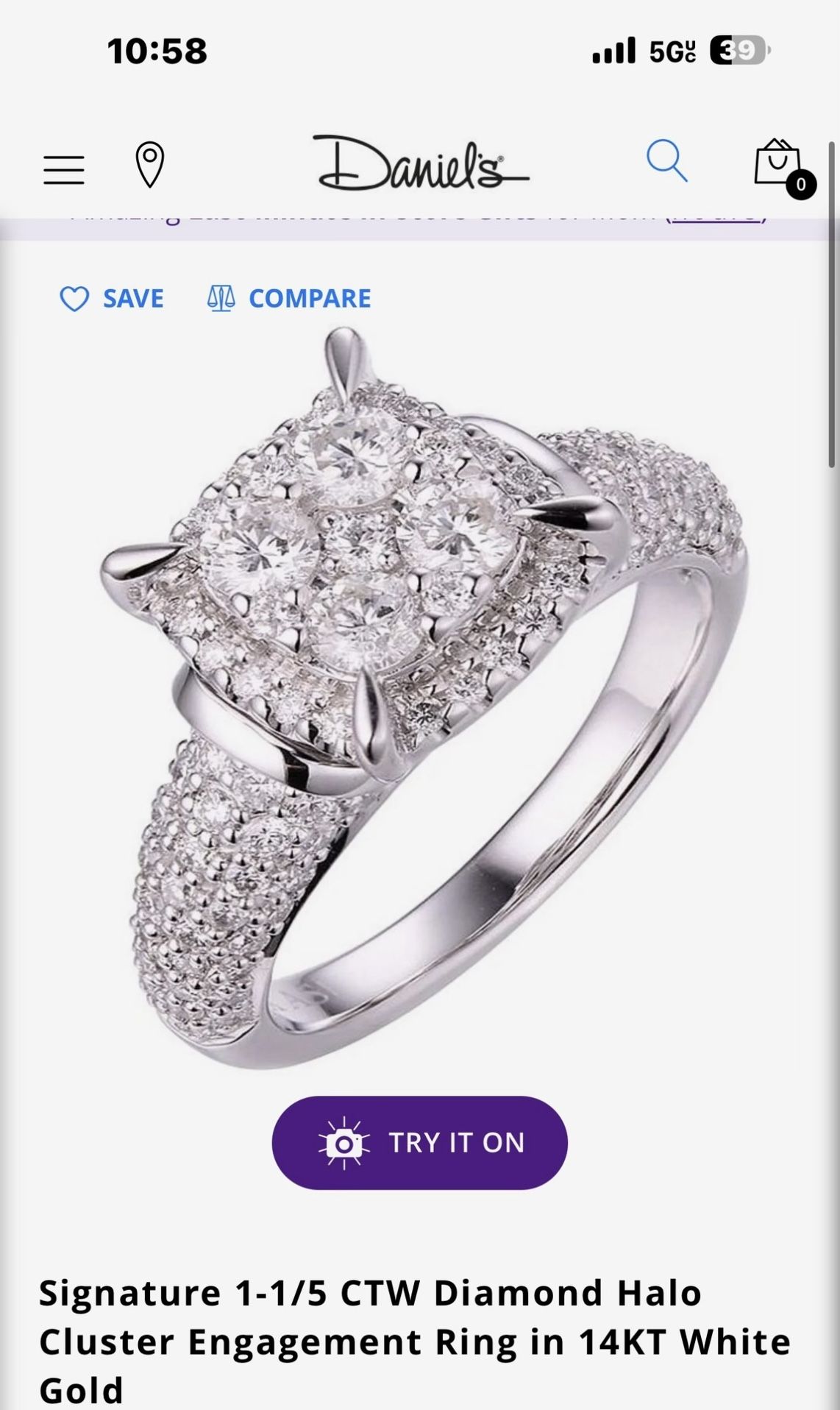Image resolution: width=840 pixels, height=1410 pixels.
Task: Tap the ring product image
Action: coord(424,697)
